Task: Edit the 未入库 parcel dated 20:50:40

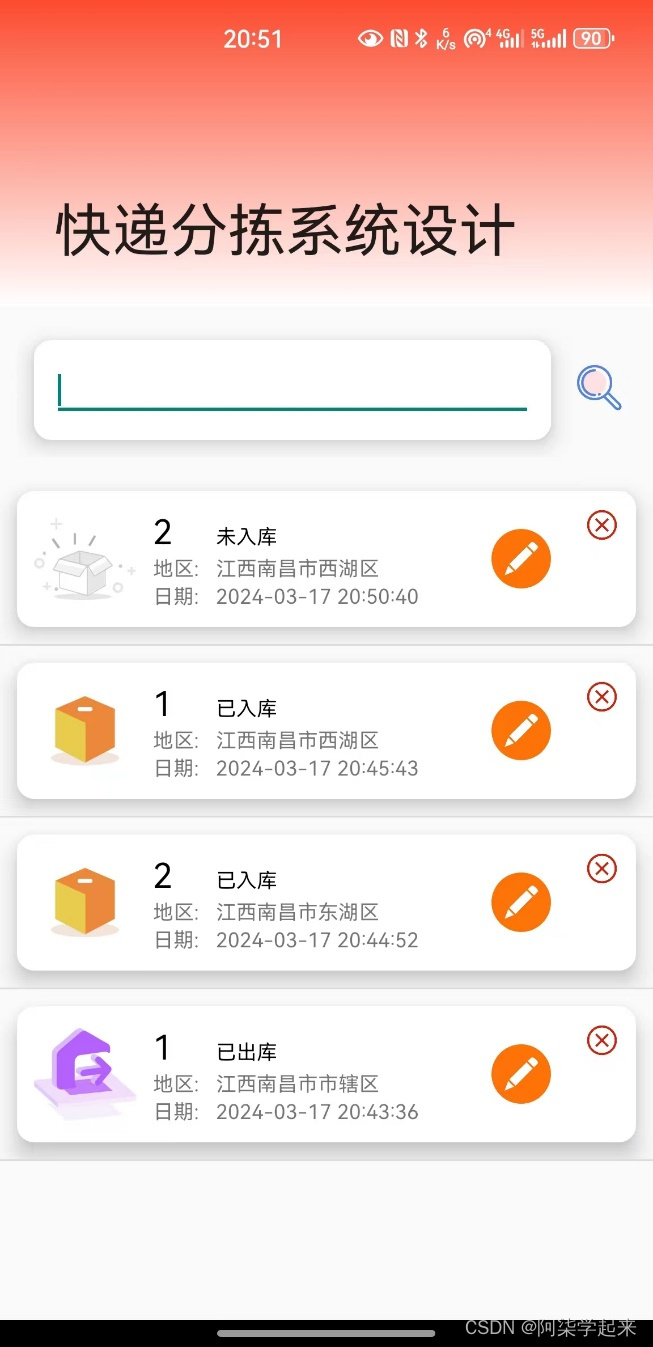Action: (521, 559)
